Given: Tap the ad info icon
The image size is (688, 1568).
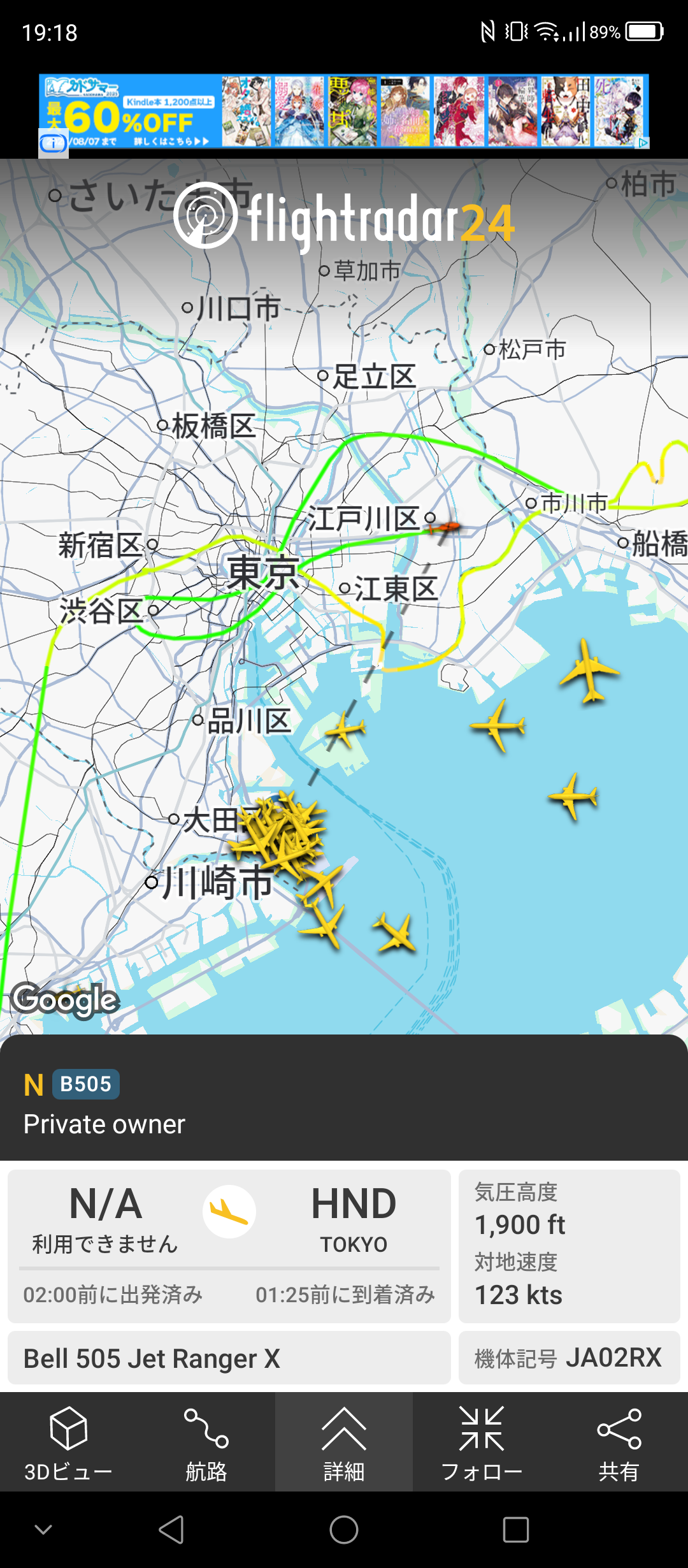Looking at the screenshot, I should tap(53, 143).
